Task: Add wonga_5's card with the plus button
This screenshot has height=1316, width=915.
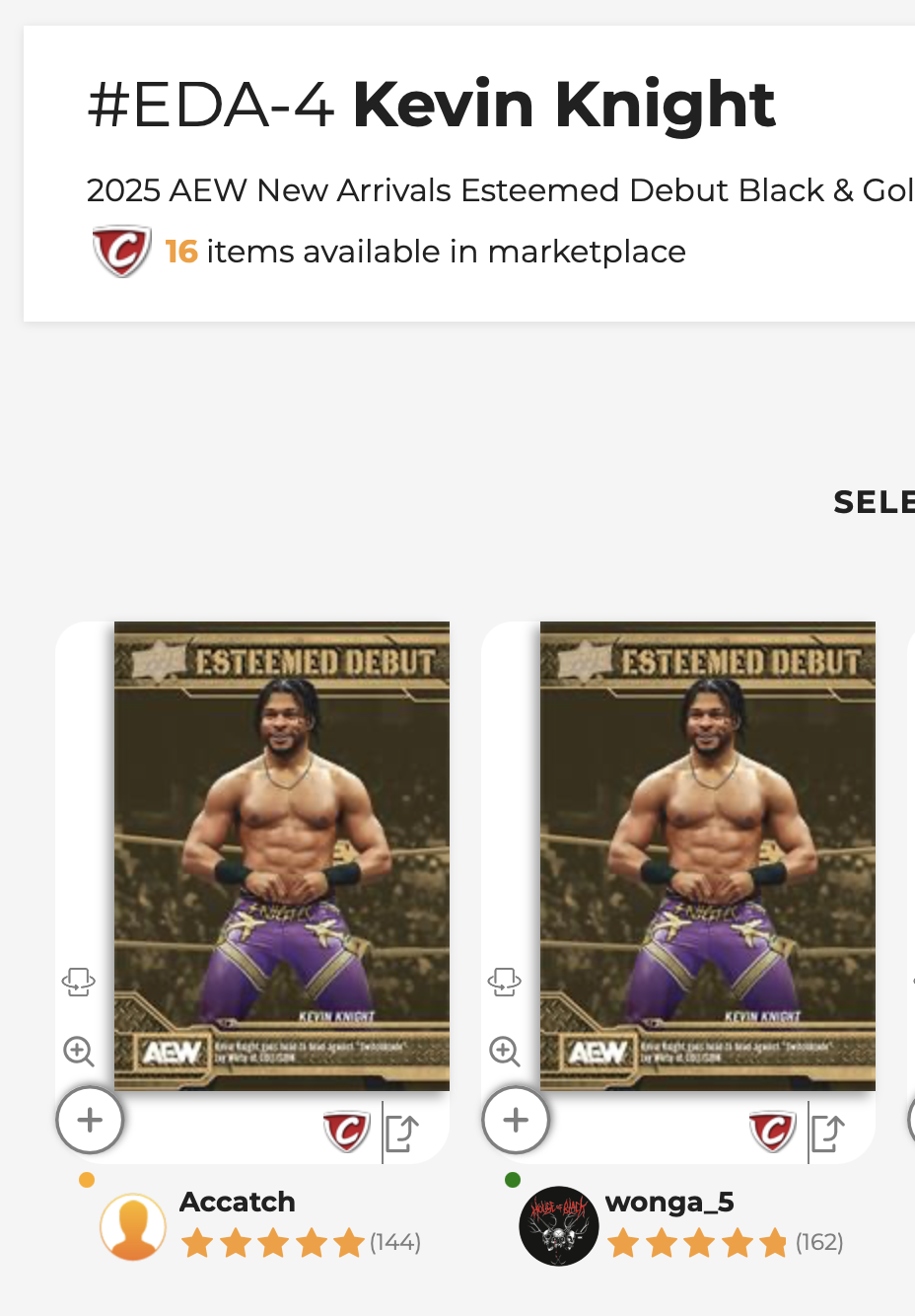Action: point(516,1120)
